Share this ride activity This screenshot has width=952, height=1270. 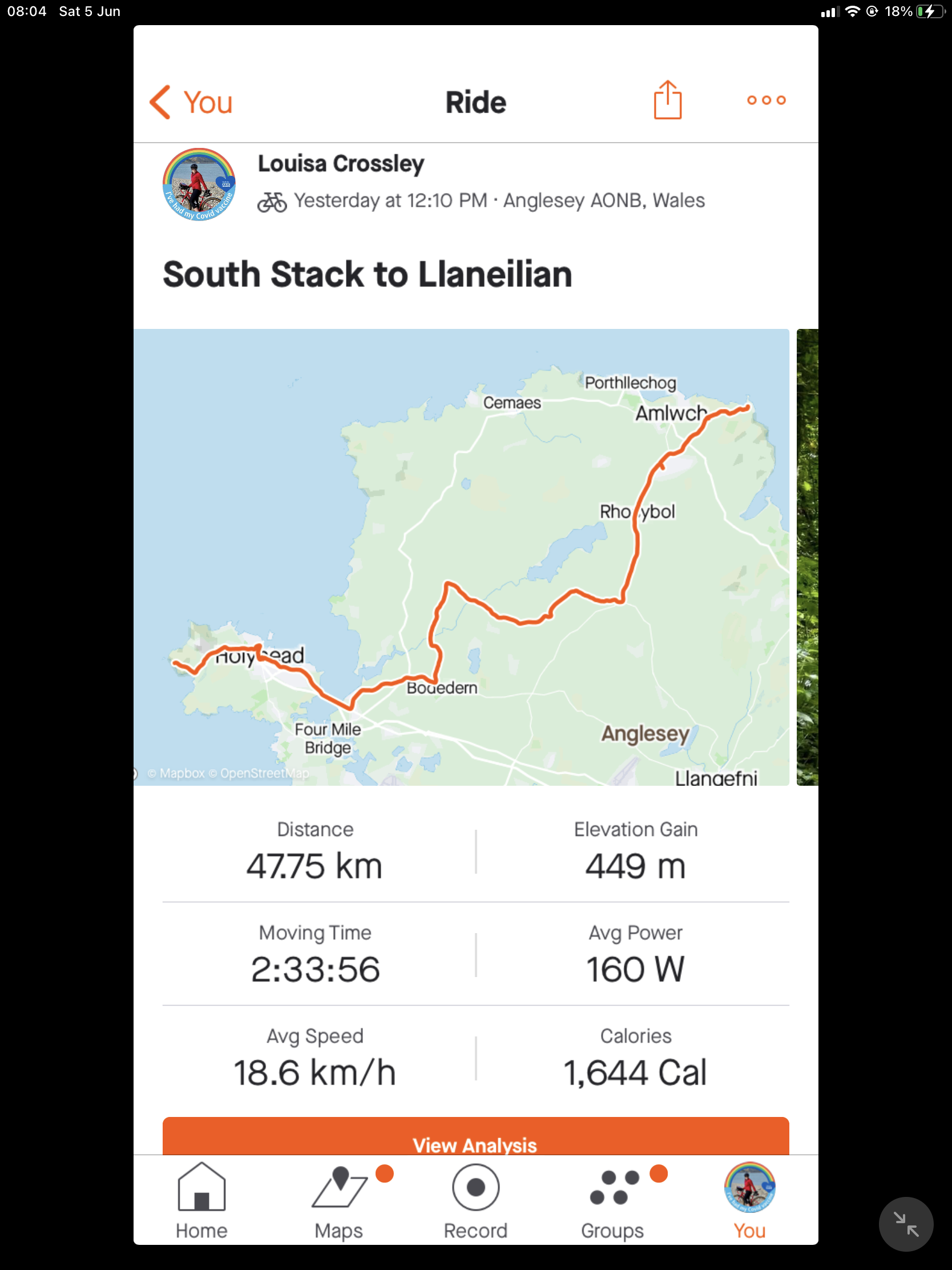tap(667, 101)
